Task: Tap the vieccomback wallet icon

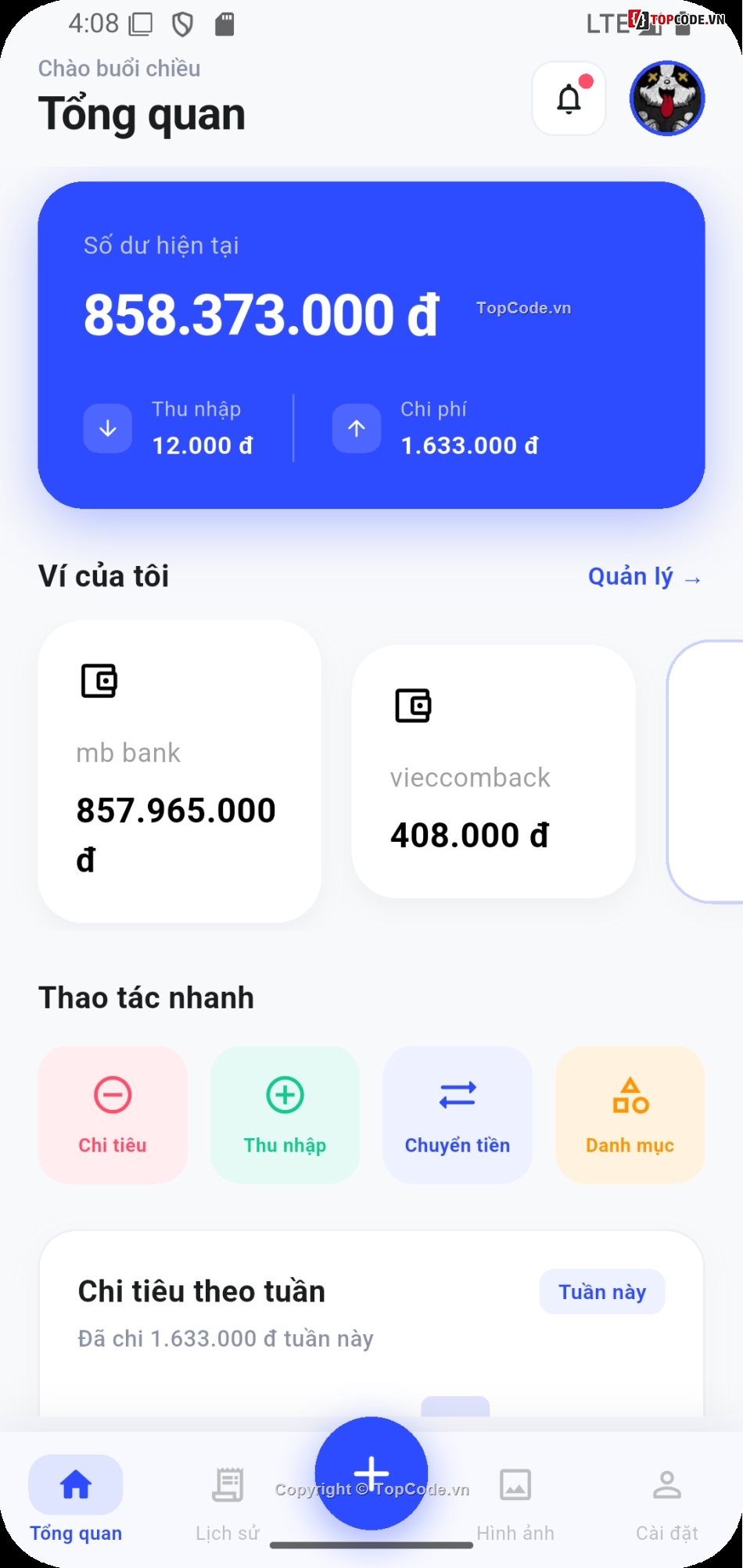Action: pos(414,705)
